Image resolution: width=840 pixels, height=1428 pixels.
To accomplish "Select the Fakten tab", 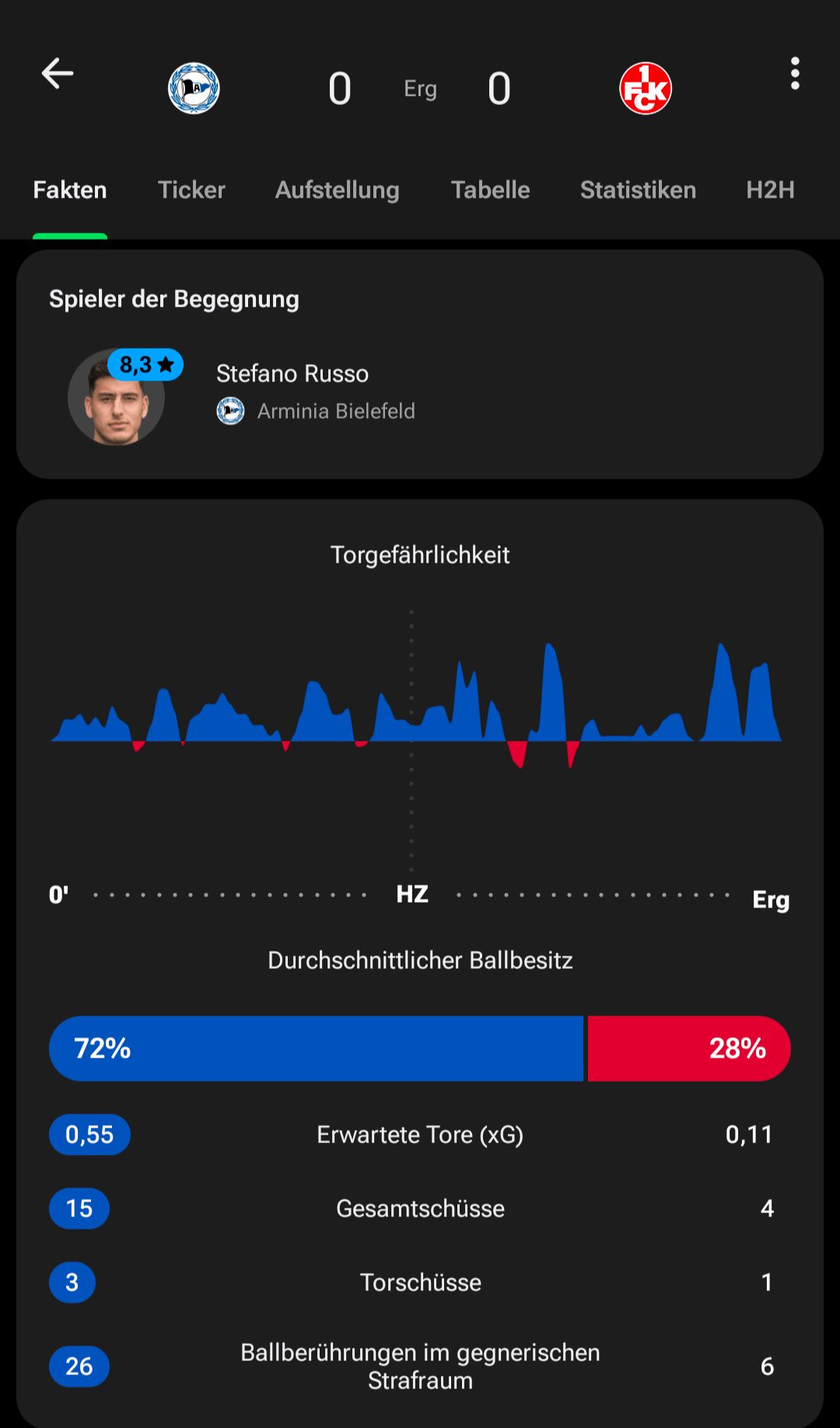I will point(70,190).
